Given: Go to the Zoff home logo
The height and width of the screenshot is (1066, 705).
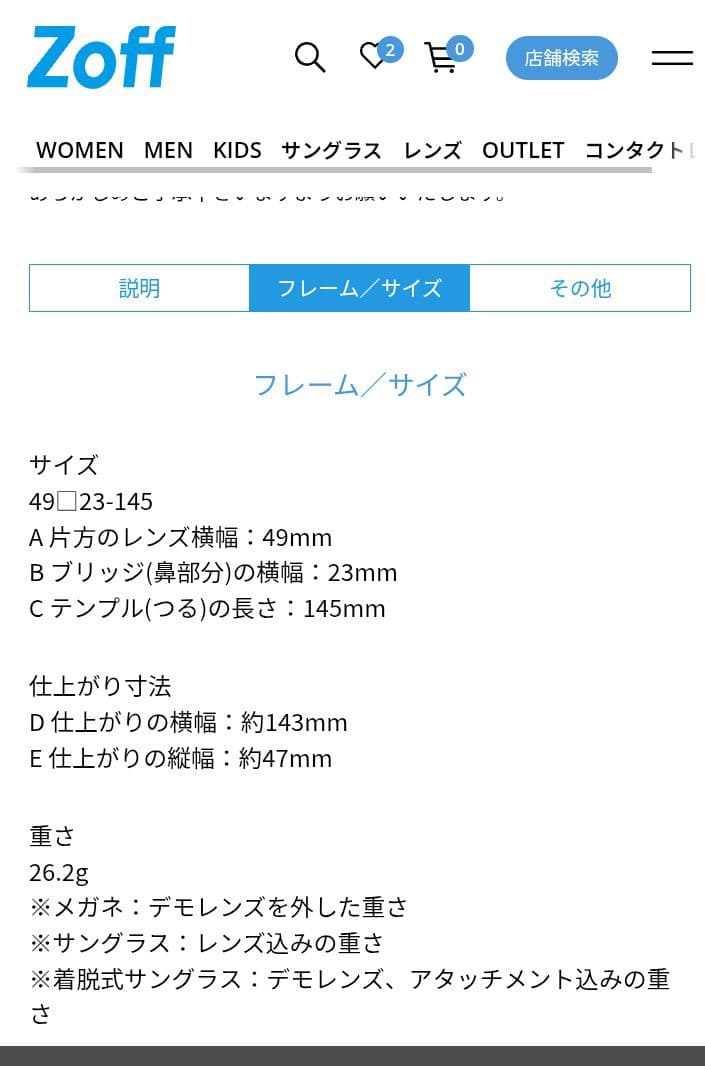Looking at the screenshot, I should pos(101,57).
